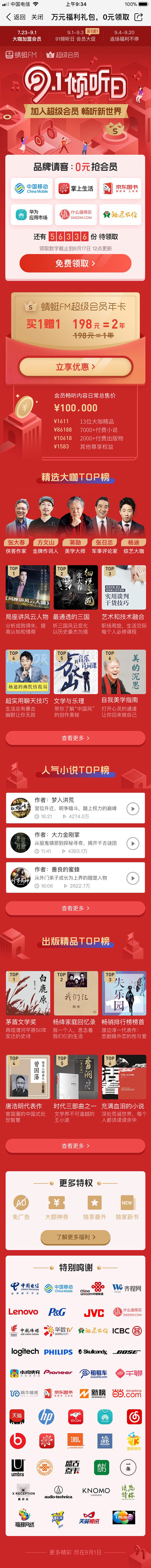See more under 出版精品TOP榜
The height and width of the screenshot is (1568, 151).
pos(75,1145)
